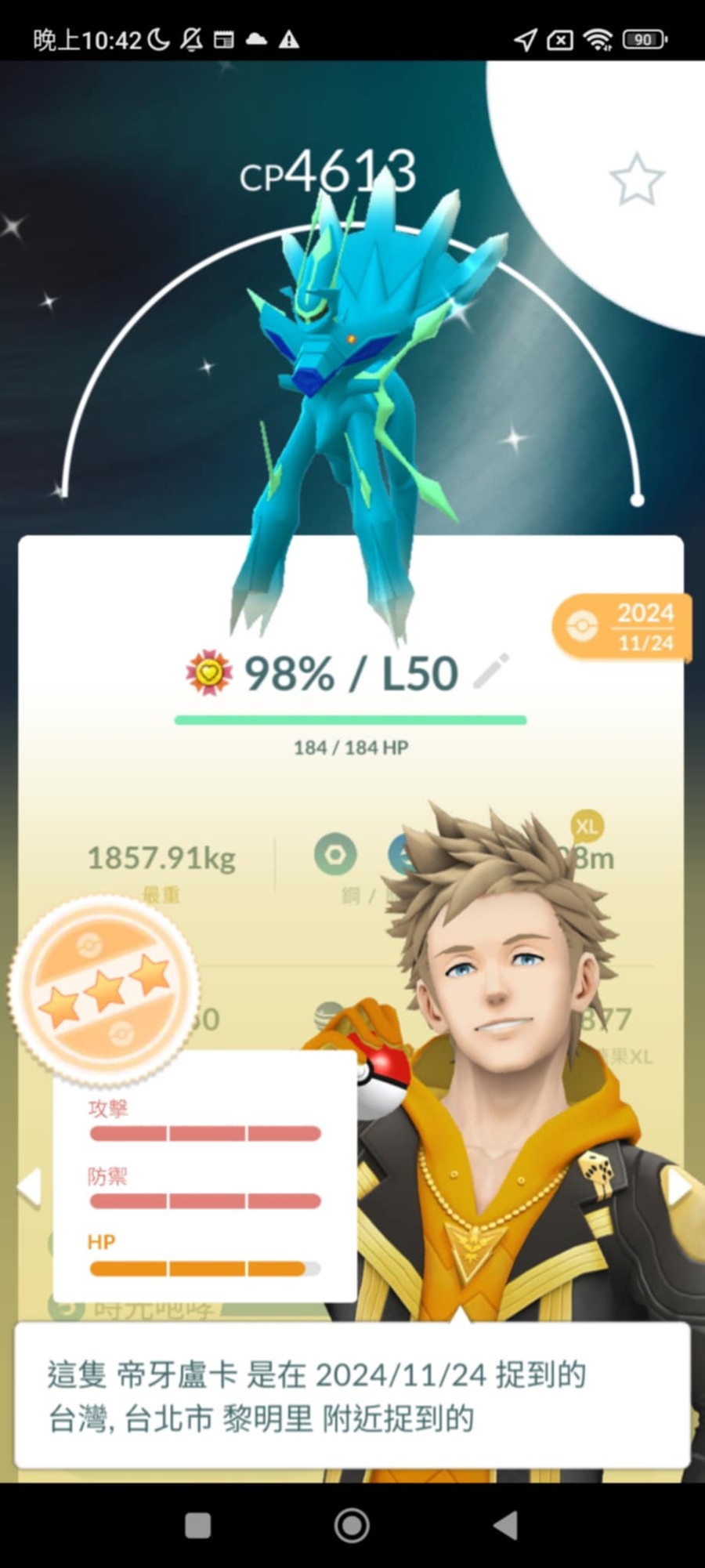The width and height of the screenshot is (705, 1568).
Task: Go to the phone home screen
Action: (352, 1525)
